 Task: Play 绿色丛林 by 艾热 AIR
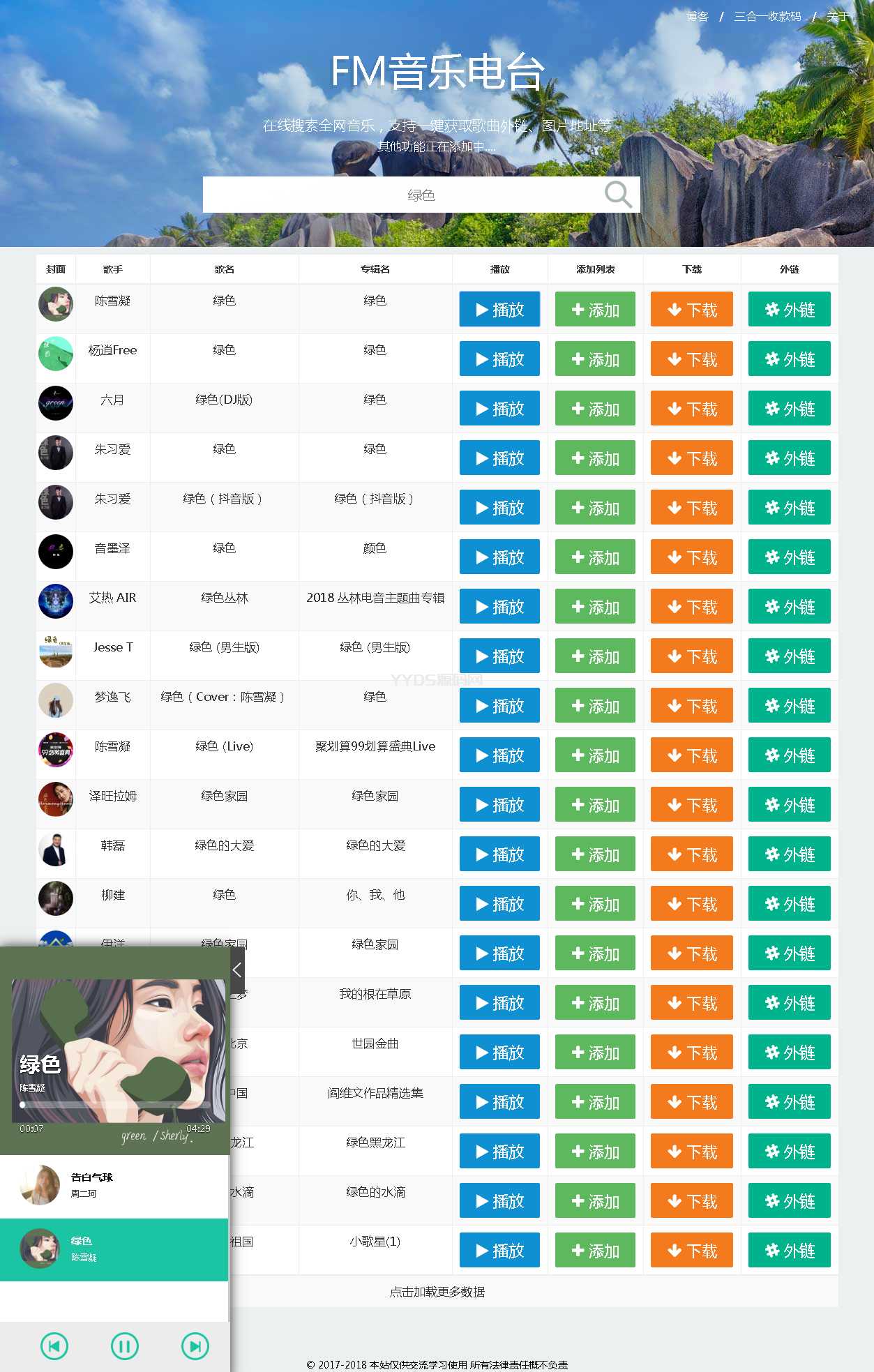499,607
